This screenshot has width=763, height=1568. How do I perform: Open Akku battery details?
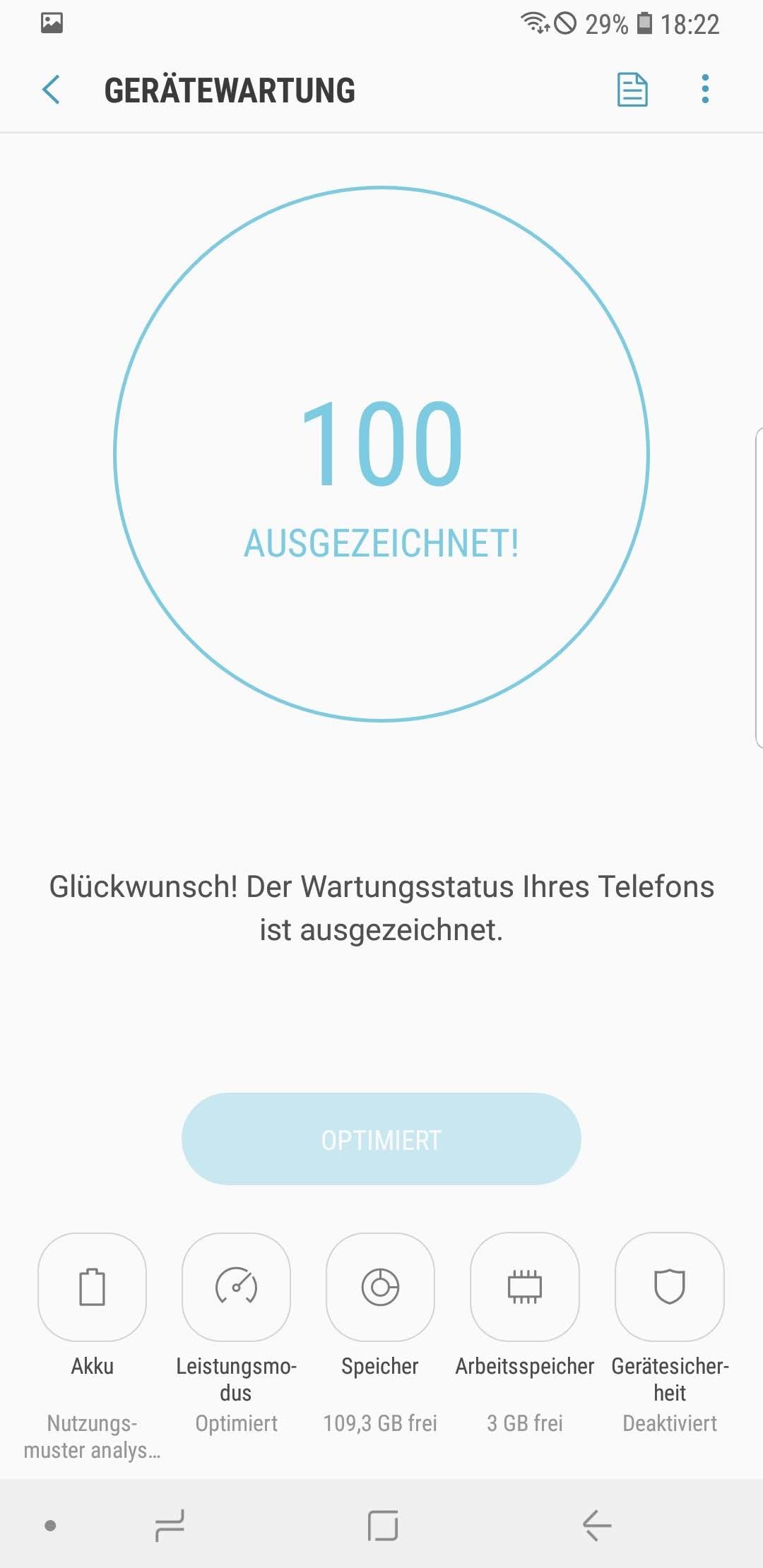(93, 1287)
